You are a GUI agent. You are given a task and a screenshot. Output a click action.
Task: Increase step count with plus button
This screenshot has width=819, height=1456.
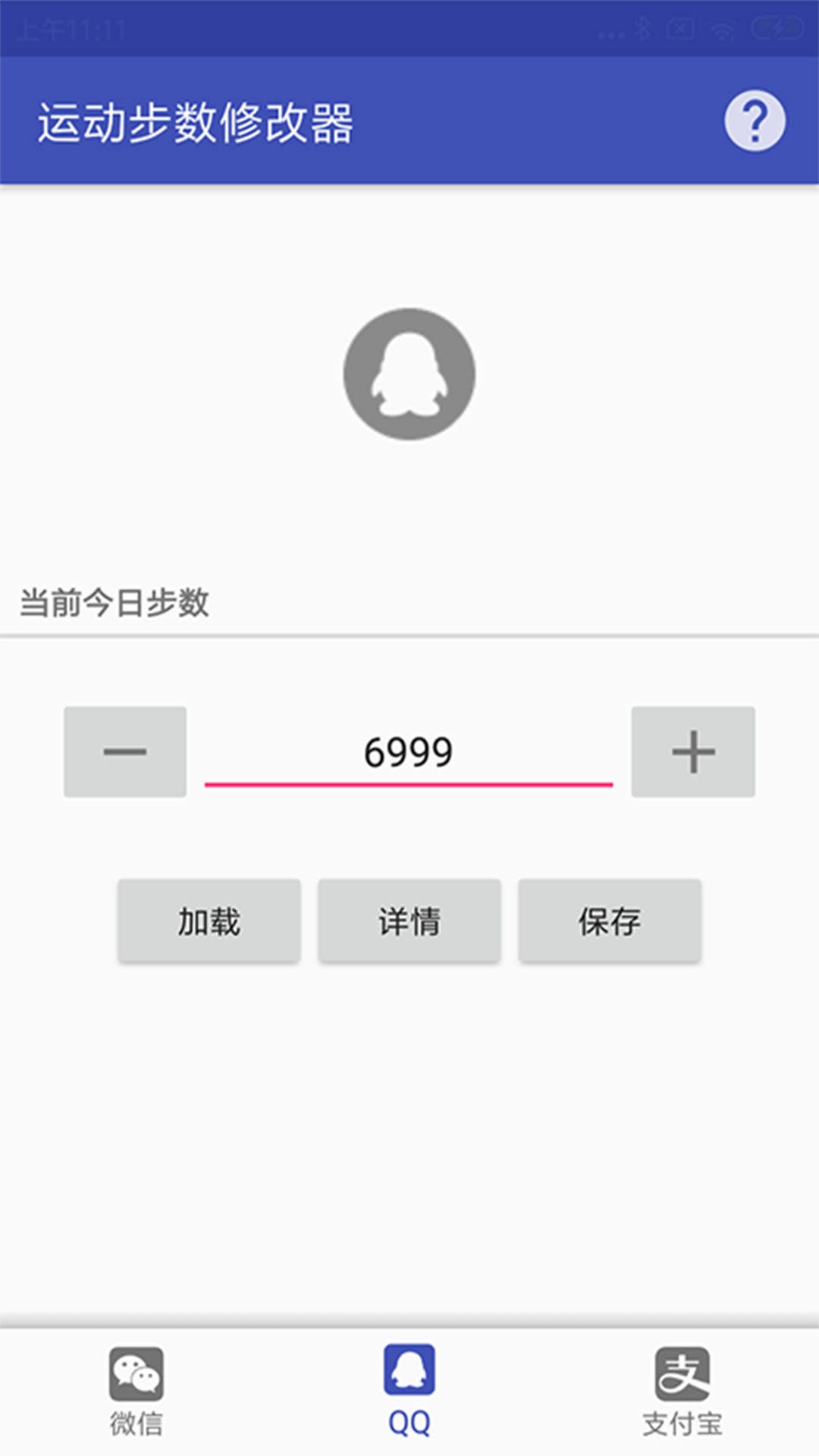point(693,752)
